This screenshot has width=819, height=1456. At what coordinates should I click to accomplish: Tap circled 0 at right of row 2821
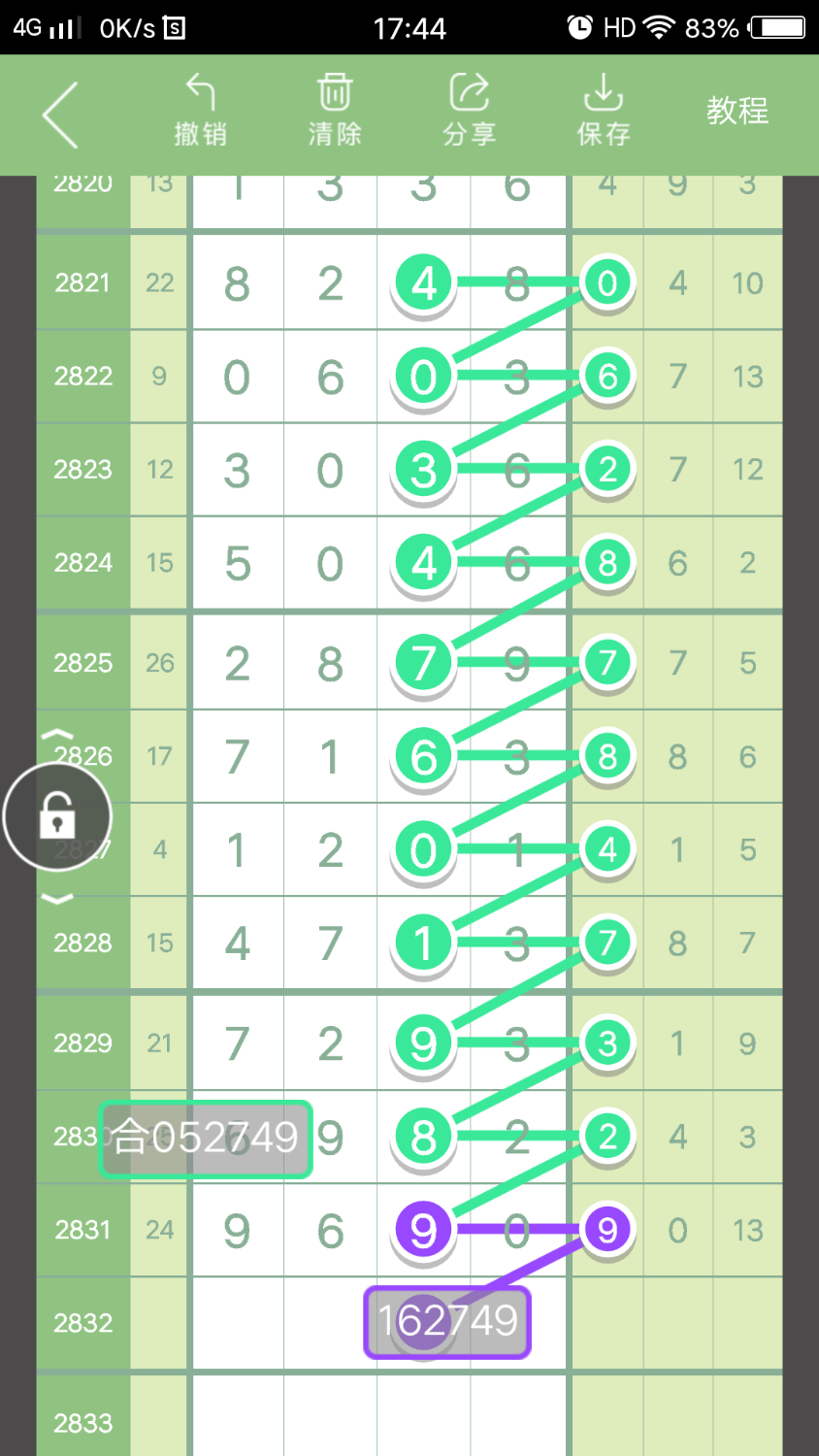[x=607, y=283]
